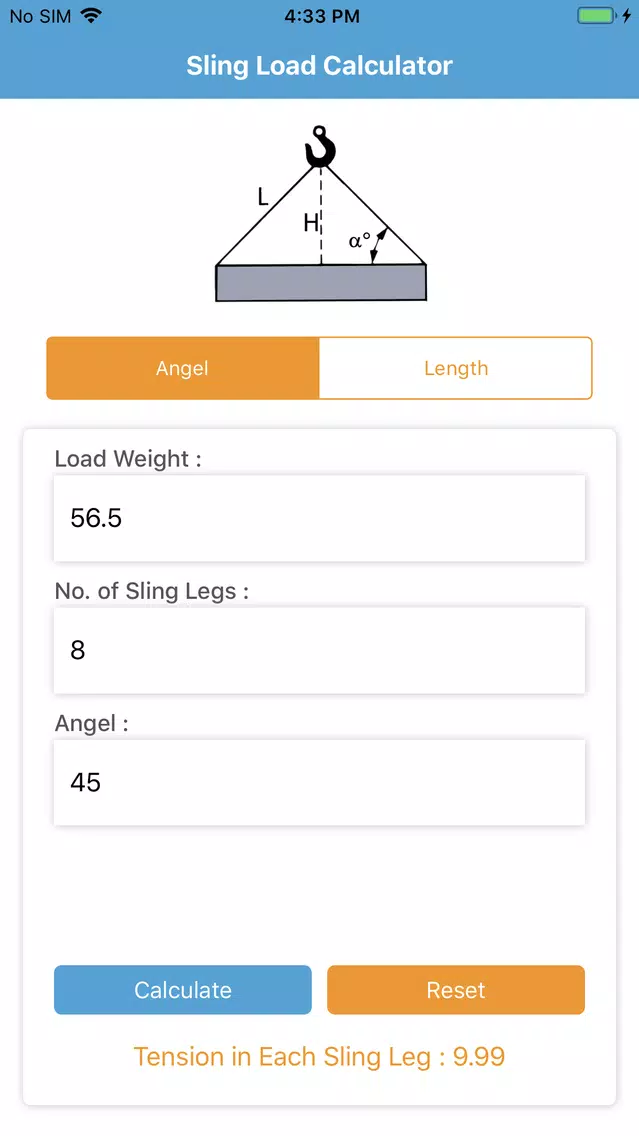Tap the No. of Sling Legs field
Image resolution: width=639 pixels, height=1136 pixels.
(x=319, y=650)
